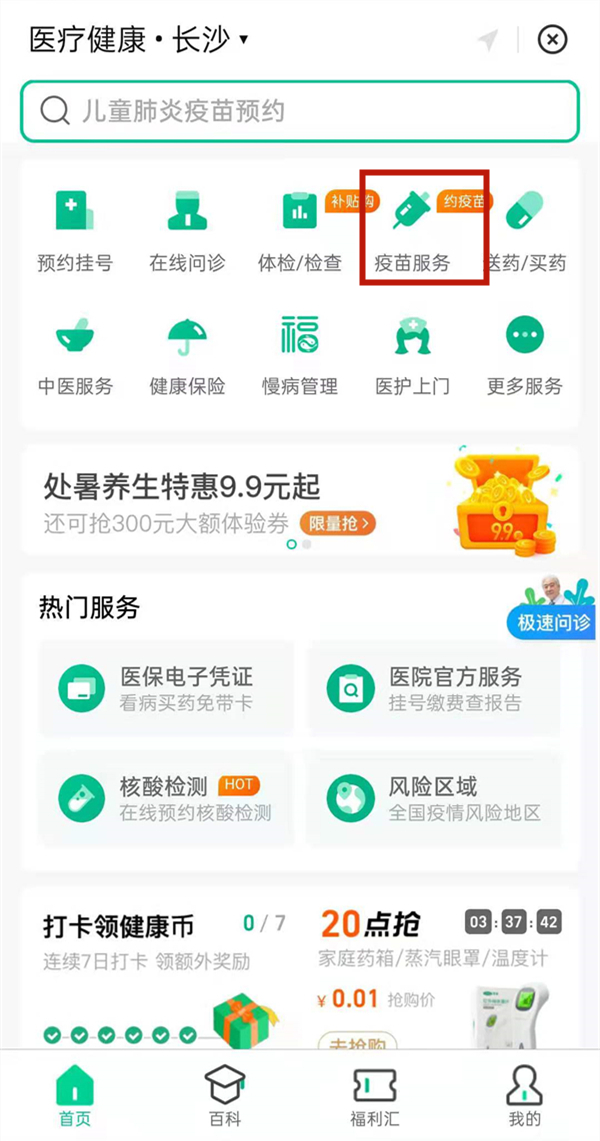Open 中医服务 traditional medicine
600x1141 pixels.
(75, 355)
